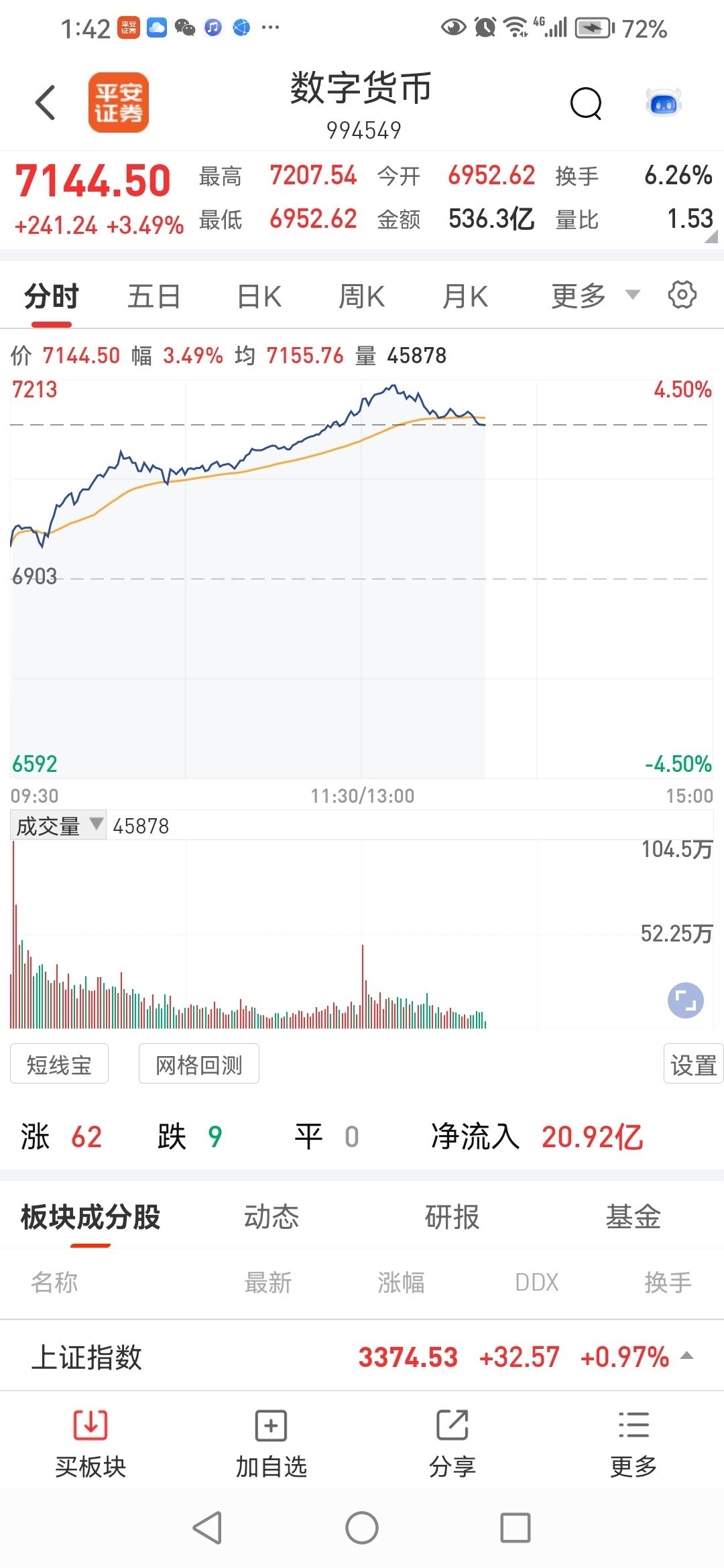Expand chart to fullscreen
This screenshot has height=1568, width=724.
(685, 1000)
